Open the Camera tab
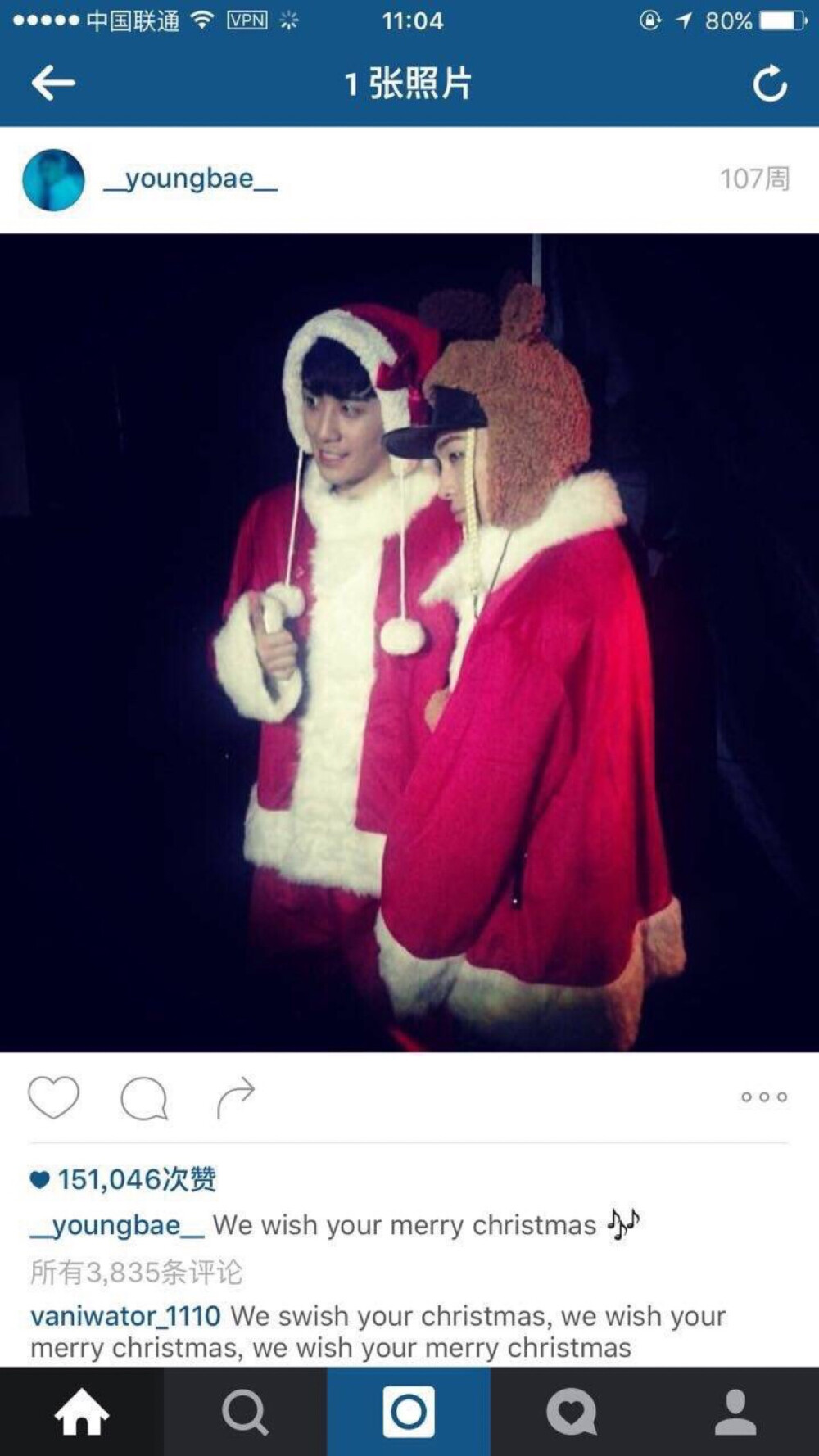Viewport: 819px width, 1456px height. tap(409, 1412)
